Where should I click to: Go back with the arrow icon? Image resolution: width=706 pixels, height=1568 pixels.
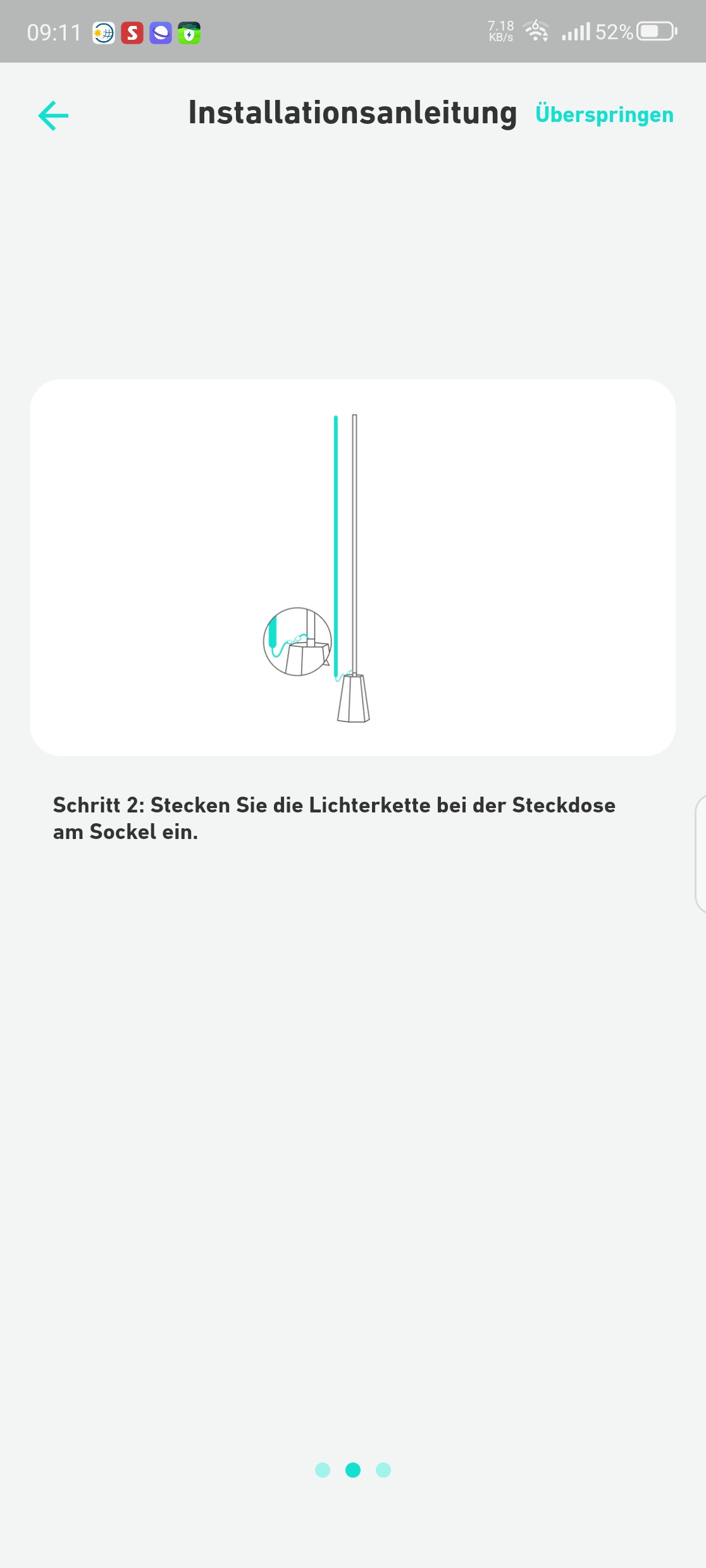click(53, 116)
